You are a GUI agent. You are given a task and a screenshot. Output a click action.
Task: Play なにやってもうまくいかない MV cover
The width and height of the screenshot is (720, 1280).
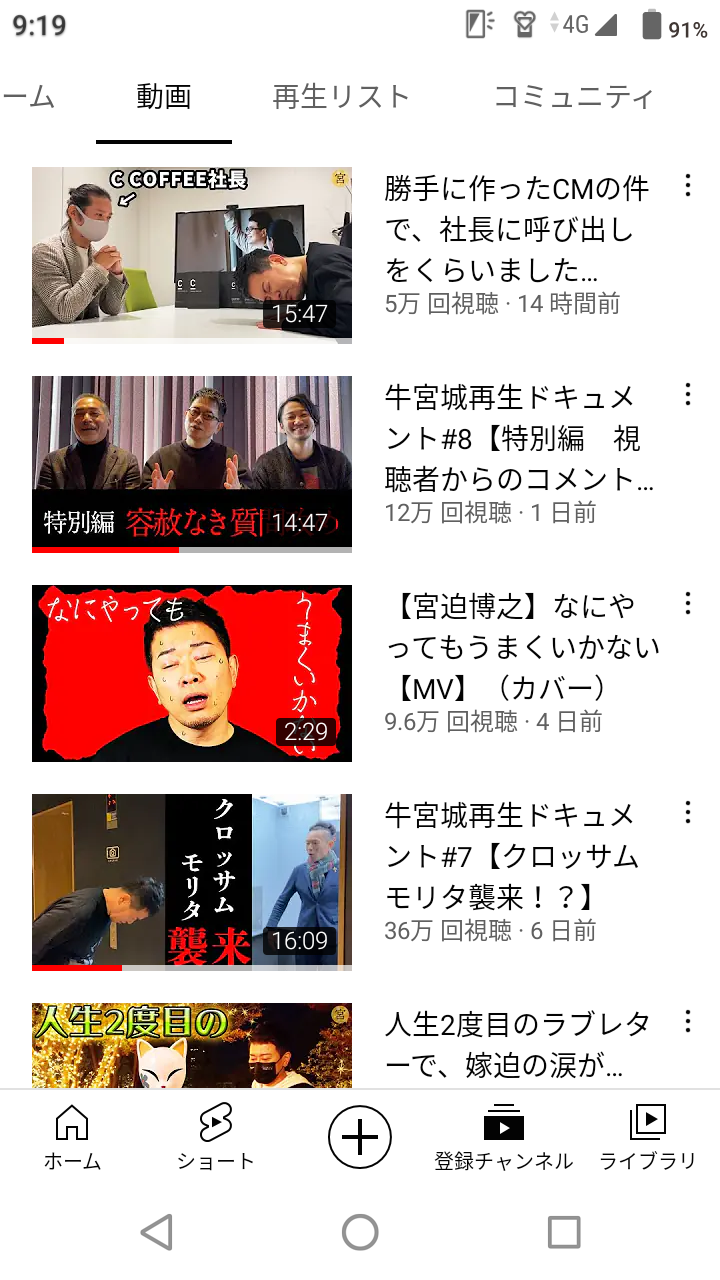click(192, 674)
